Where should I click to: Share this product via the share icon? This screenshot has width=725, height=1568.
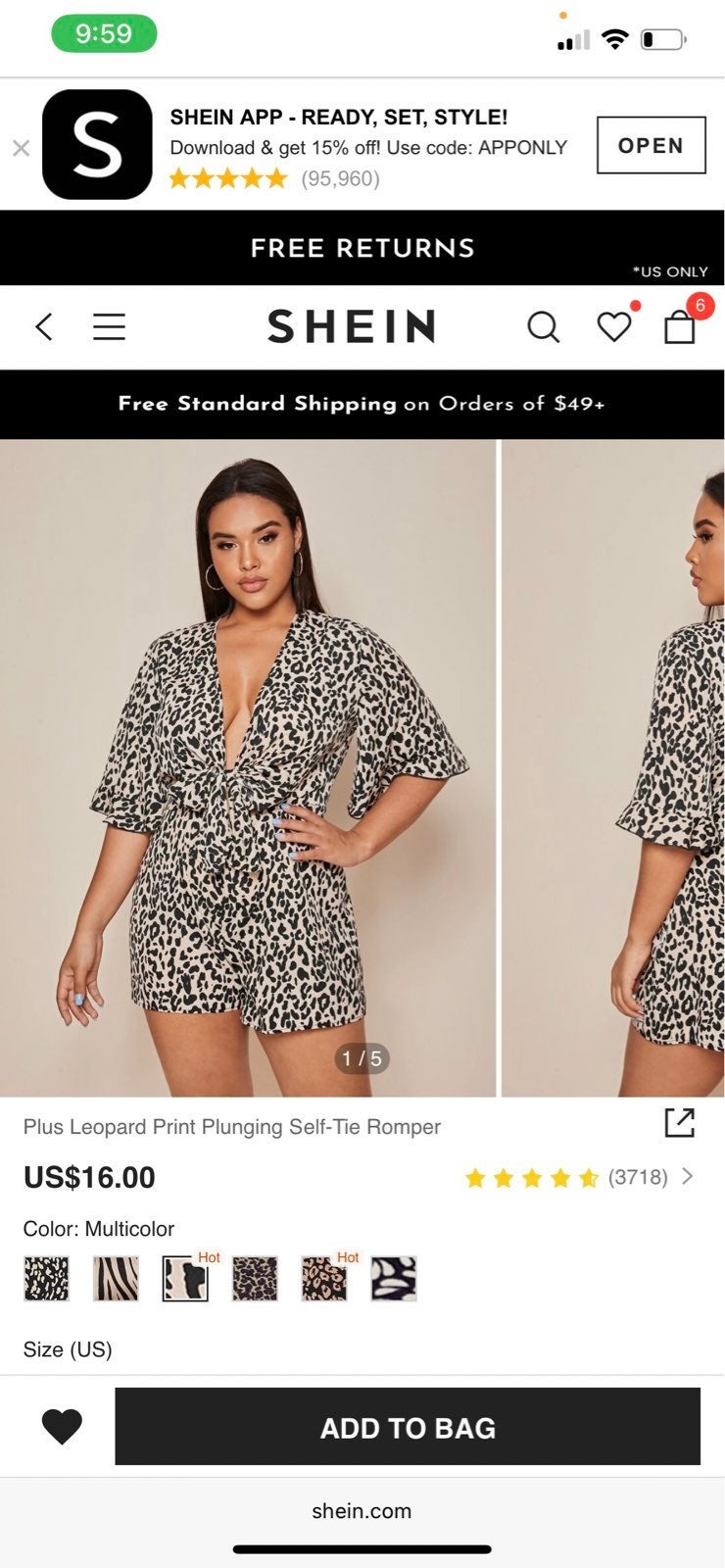pos(679,1123)
